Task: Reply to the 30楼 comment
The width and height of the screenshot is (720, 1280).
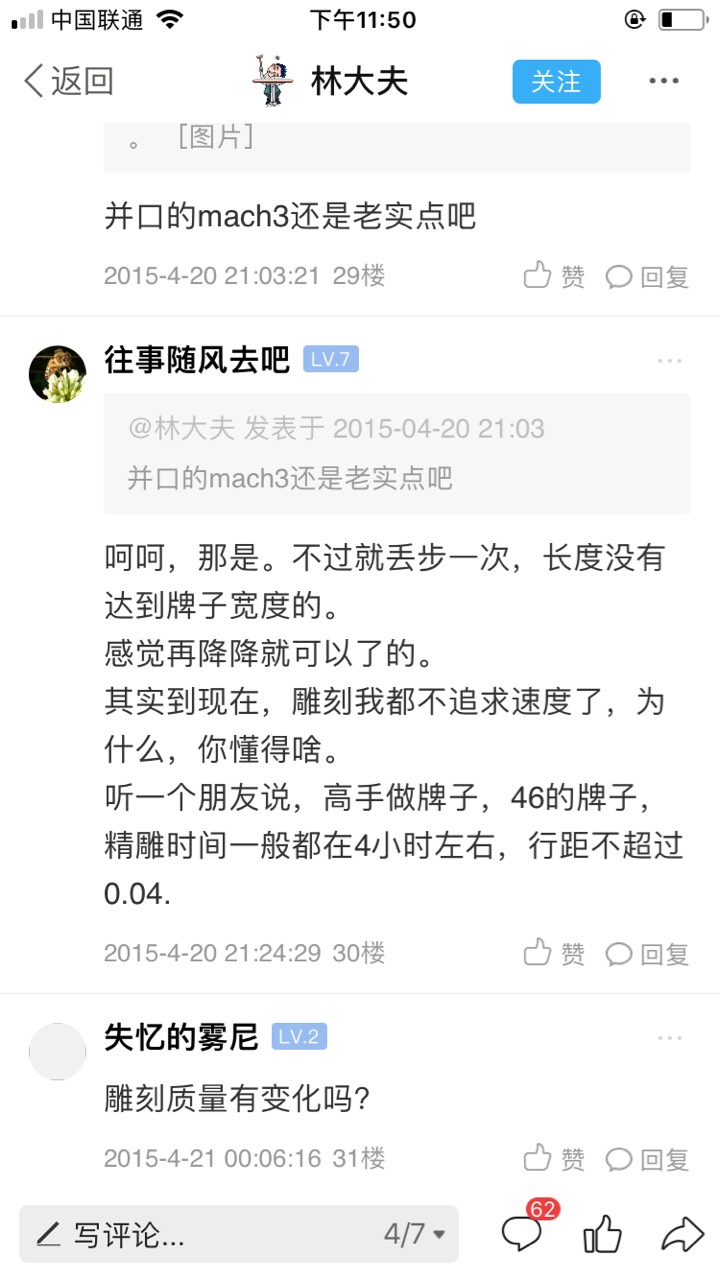Action: coord(648,954)
